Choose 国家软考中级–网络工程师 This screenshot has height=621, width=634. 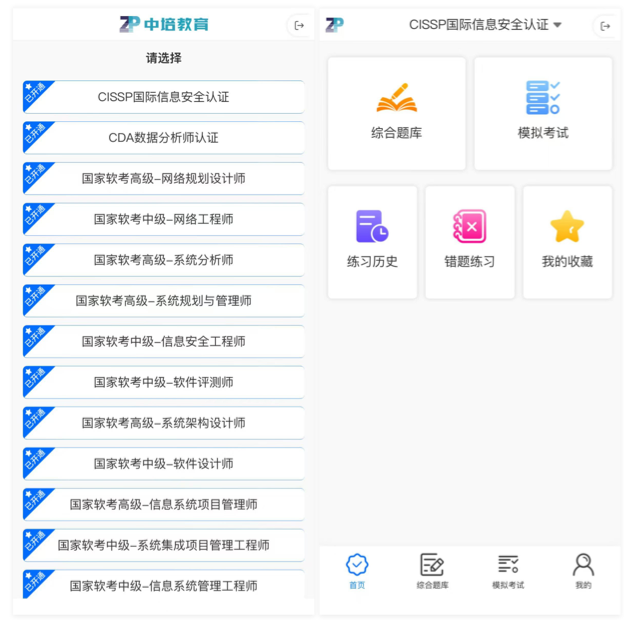[x=164, y=219]
